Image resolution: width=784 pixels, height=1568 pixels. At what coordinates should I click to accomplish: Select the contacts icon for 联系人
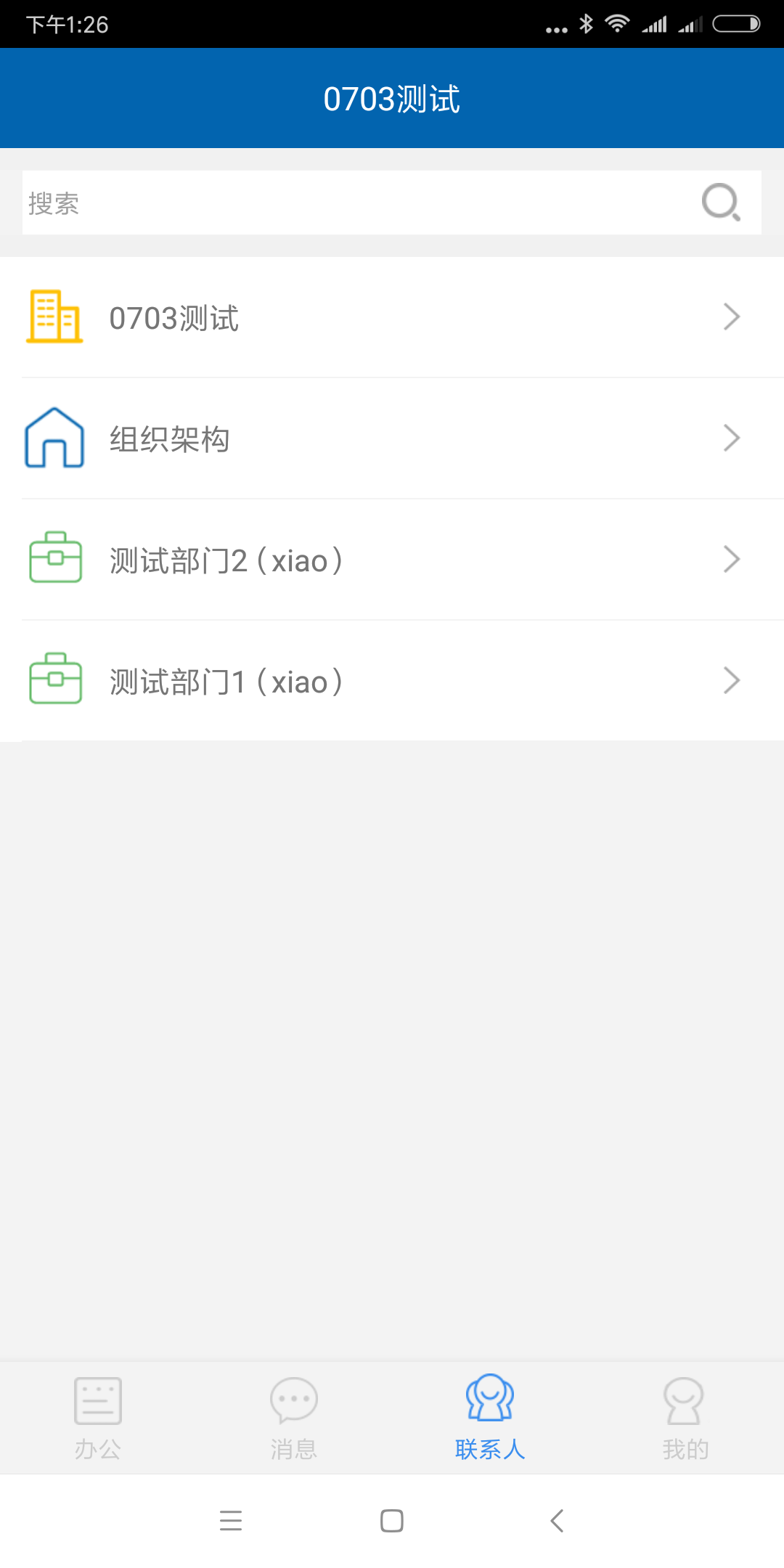(490, 1399)
